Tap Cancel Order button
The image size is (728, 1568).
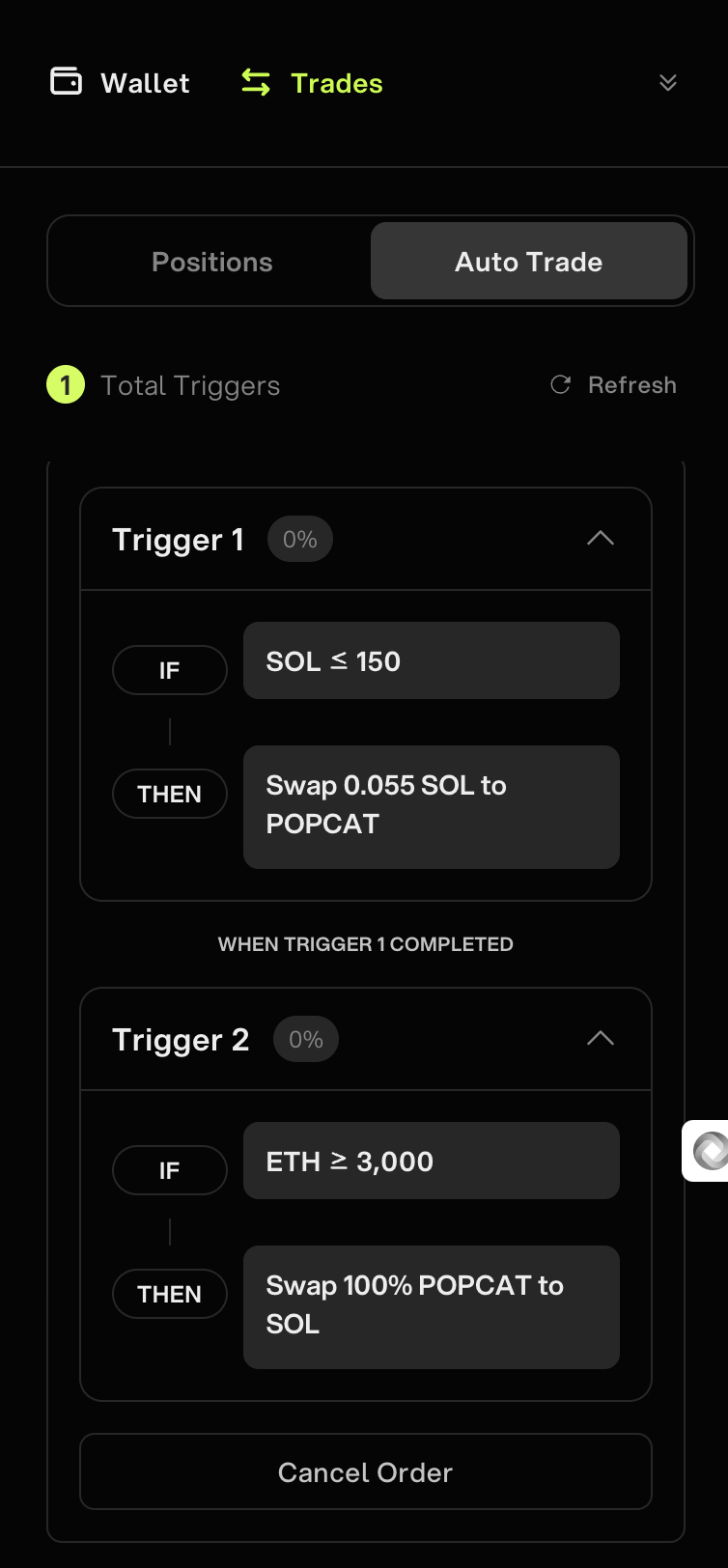pyautogui.click(x=365, y=1471)
